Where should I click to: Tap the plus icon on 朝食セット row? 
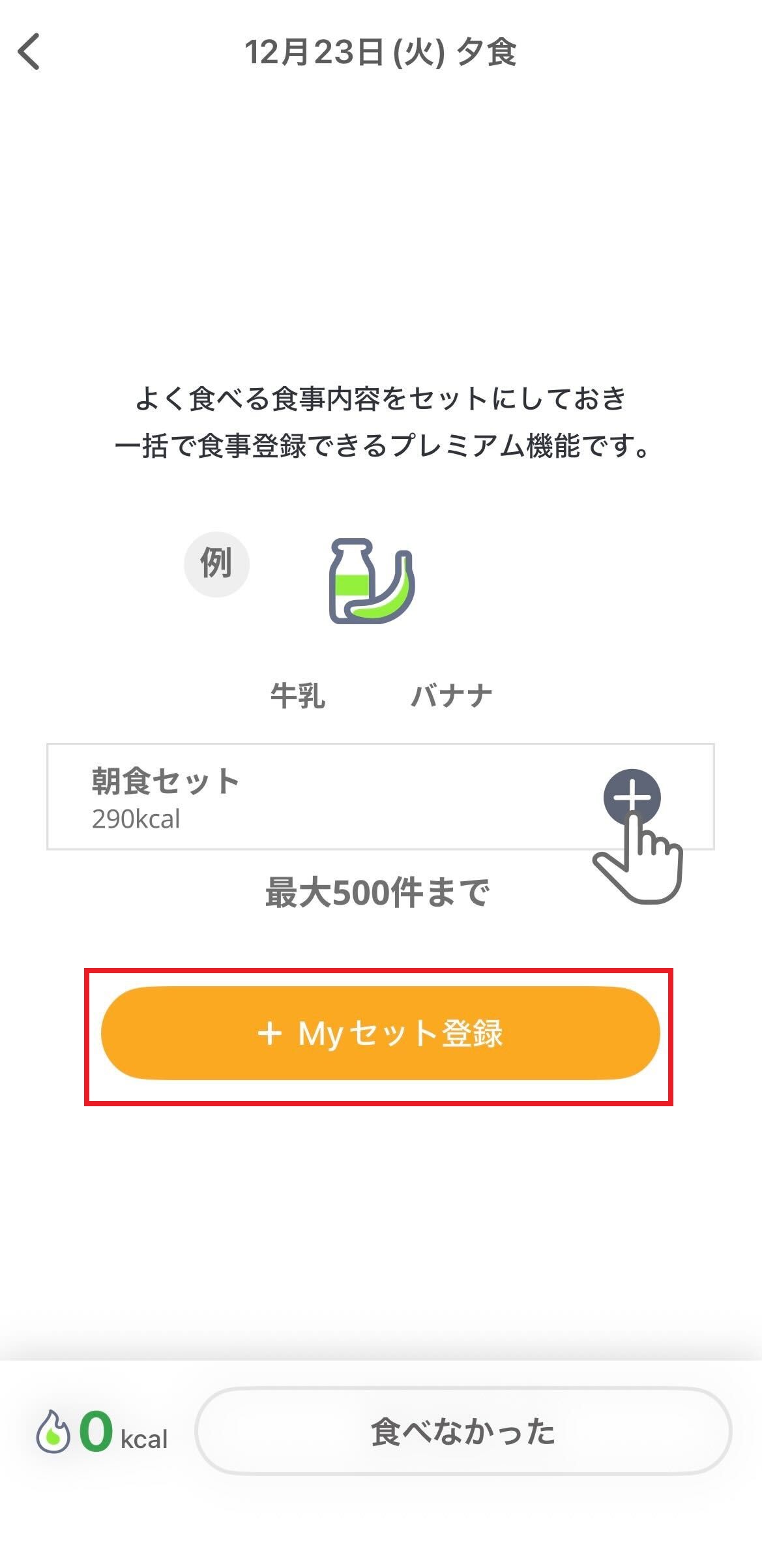[633, 796]
